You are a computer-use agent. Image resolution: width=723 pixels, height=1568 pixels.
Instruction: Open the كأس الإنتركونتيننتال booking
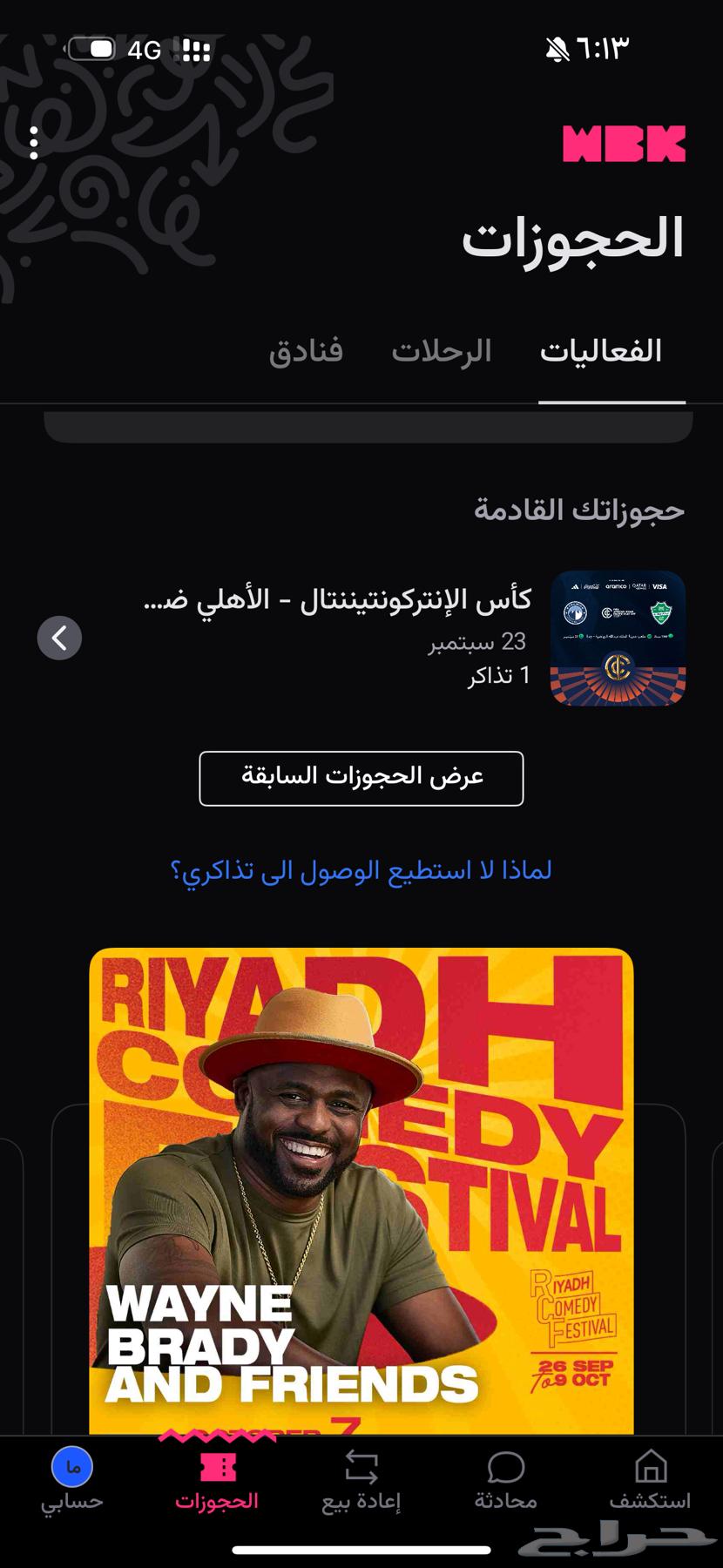[366, 638]
